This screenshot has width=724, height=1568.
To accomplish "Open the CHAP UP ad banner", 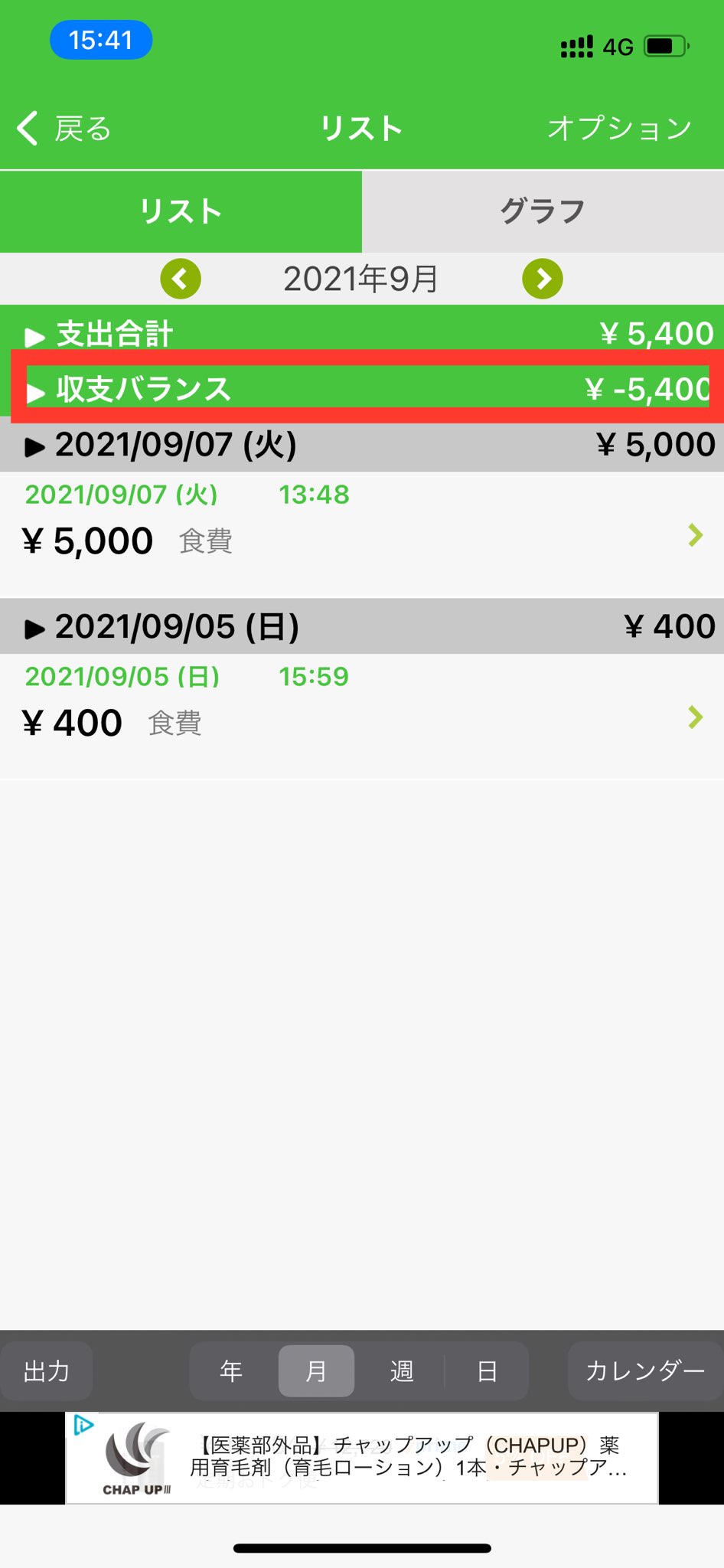I will (x=361, y=1458).
